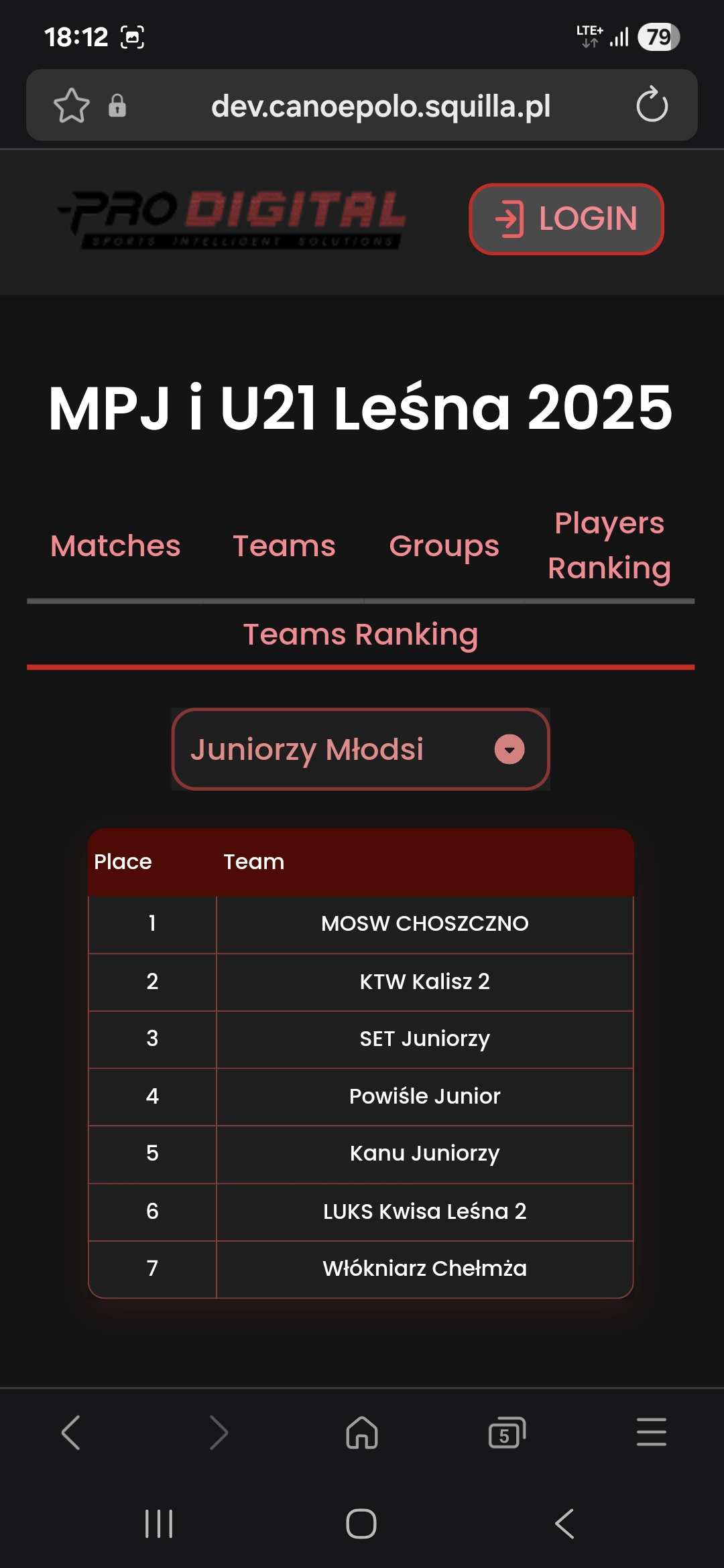724x1568 pixels.
Task: Select the Teams Ranking tab
Action: pos(361,635)
